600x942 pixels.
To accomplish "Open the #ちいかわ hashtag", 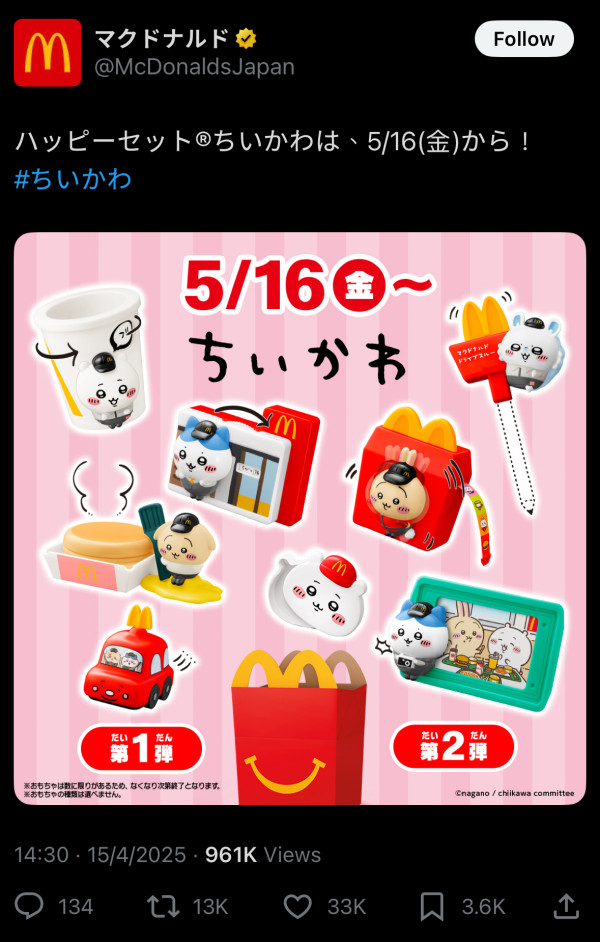I will pyautogui.click(x=73, y=180).
